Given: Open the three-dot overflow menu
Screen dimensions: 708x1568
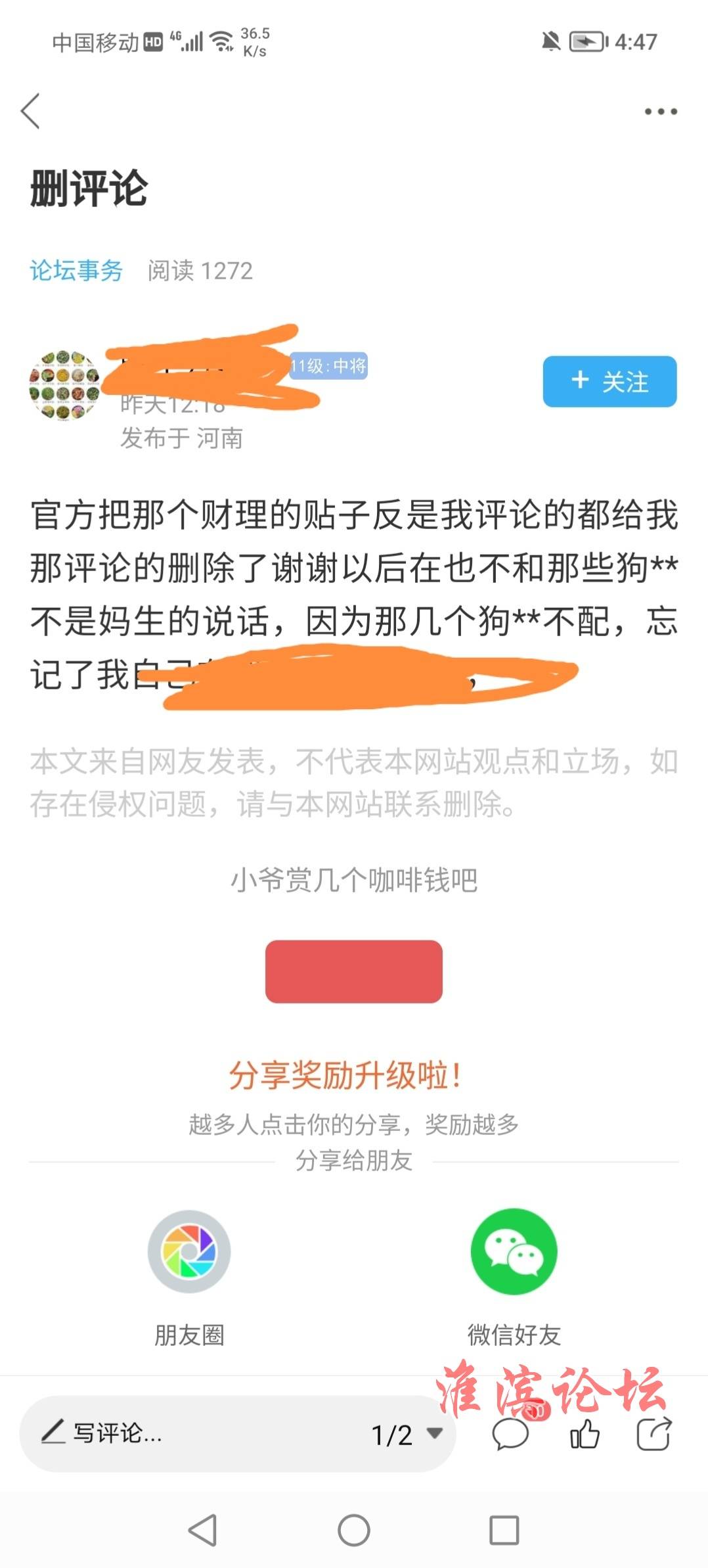Looking at the screenshot, I should pyautogui.click(x=660, y=112).
